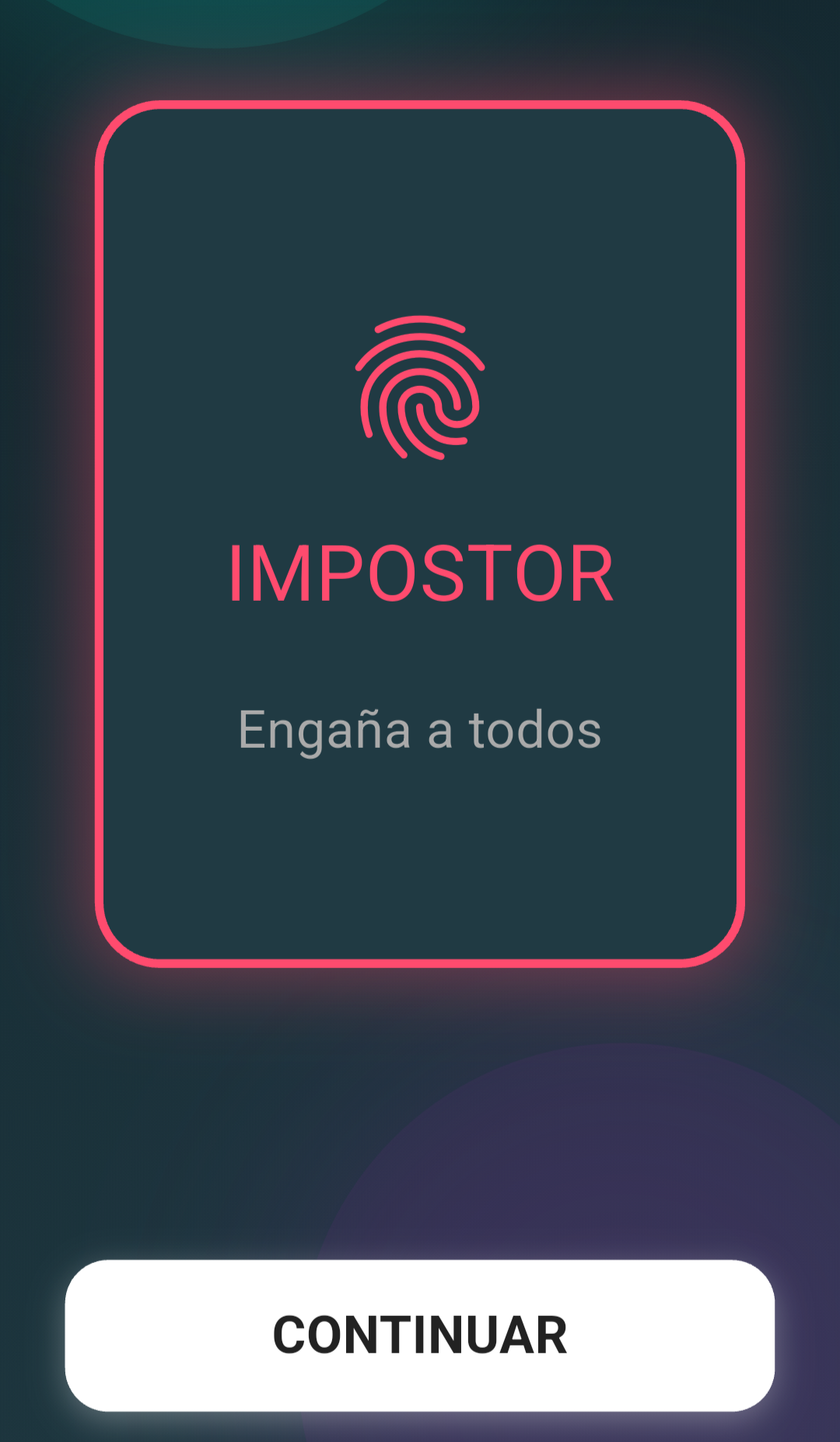This screenshot has height=1442, width=840.
Task: Tap the top-left corner of the role card
Action: point(109,117)
